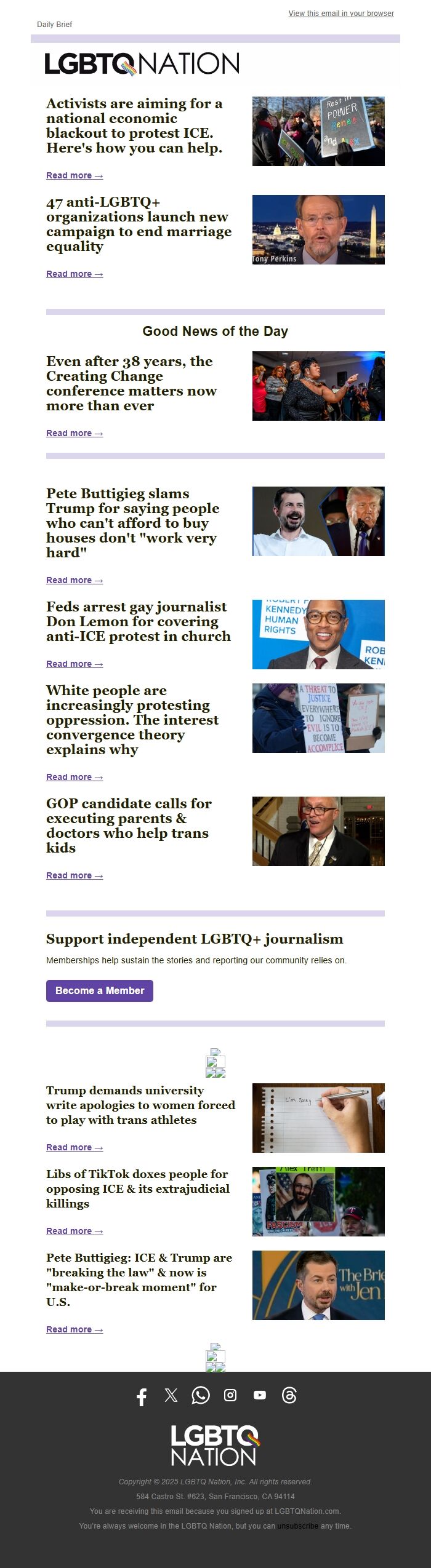
Task: Read more on the marriage equality campaign
Action: (75, 274)
